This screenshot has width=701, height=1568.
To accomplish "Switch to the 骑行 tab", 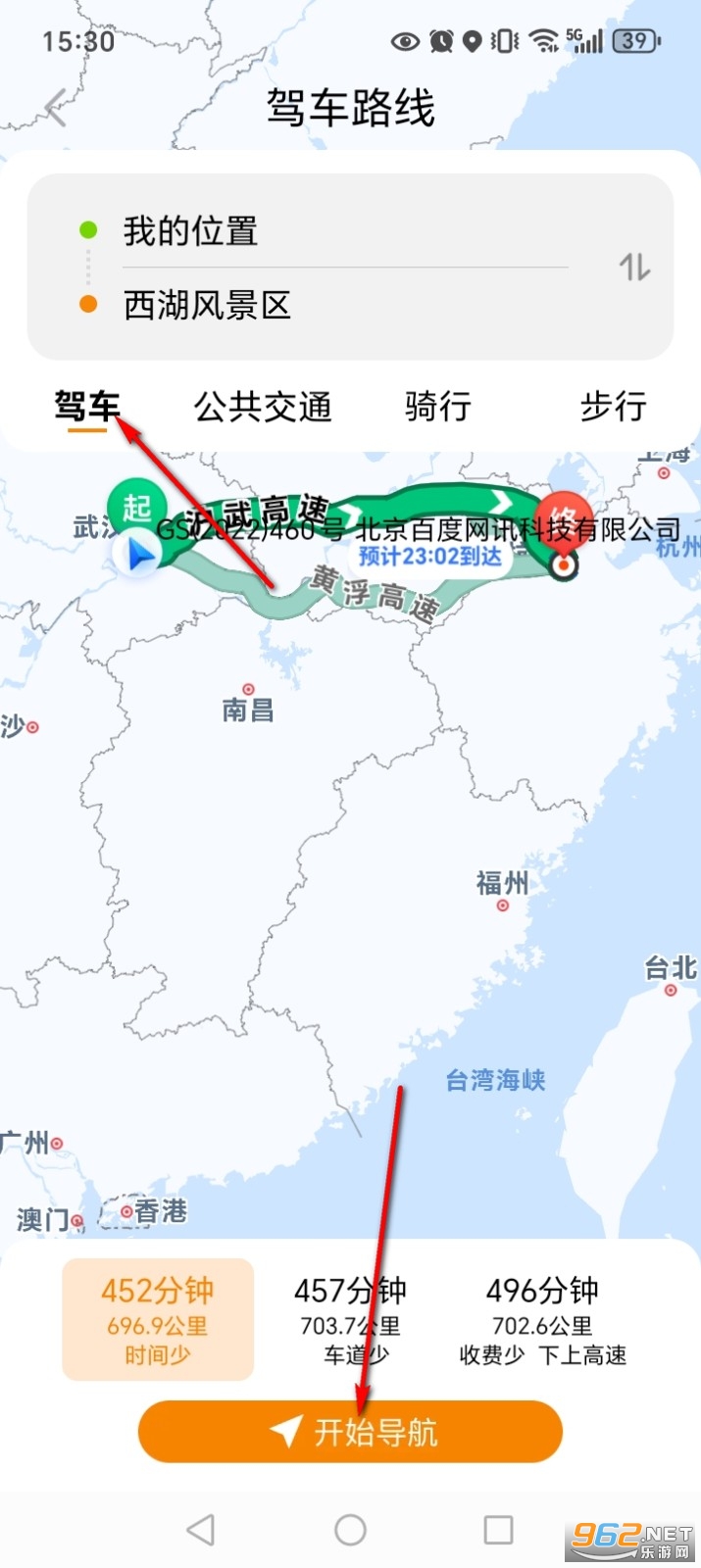I will tap(438, 406).
